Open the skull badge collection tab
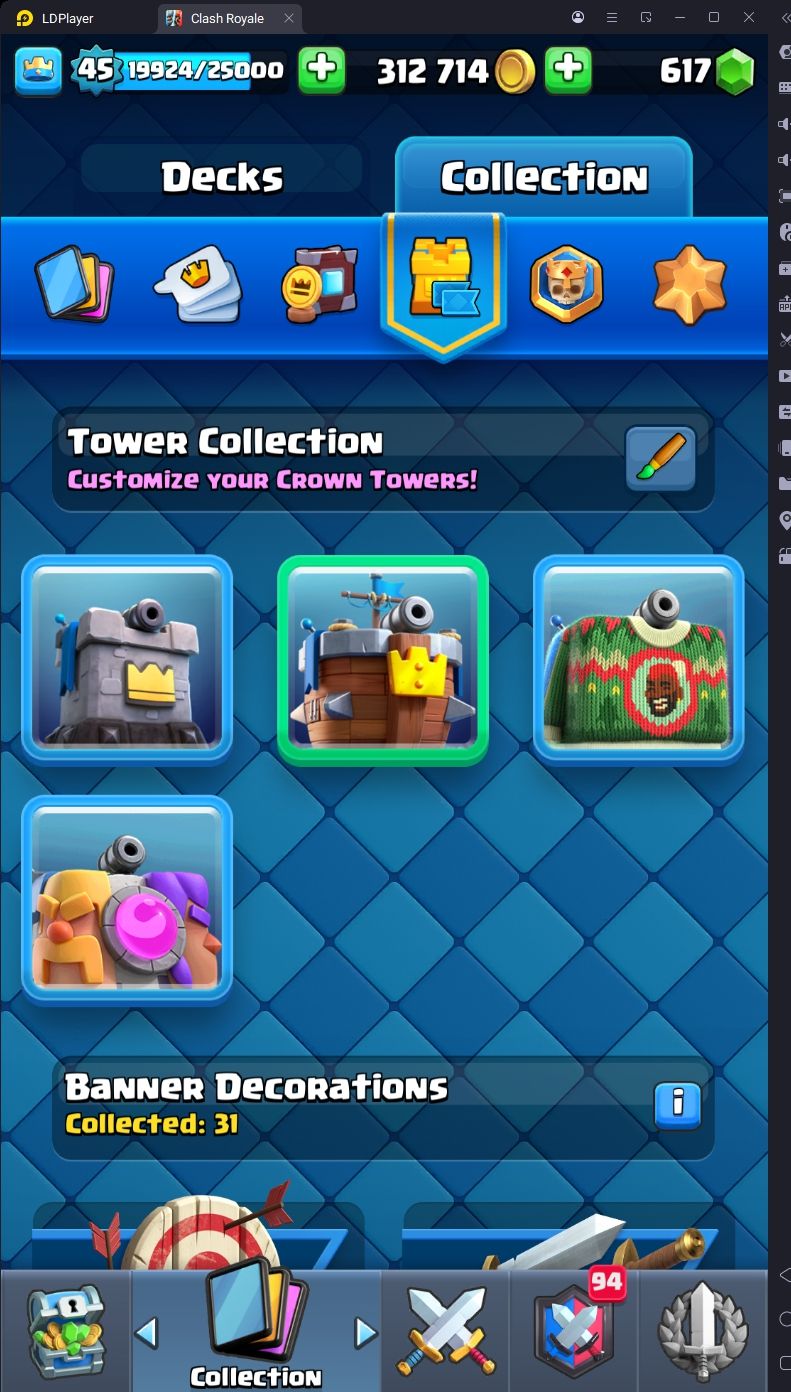 566,284
